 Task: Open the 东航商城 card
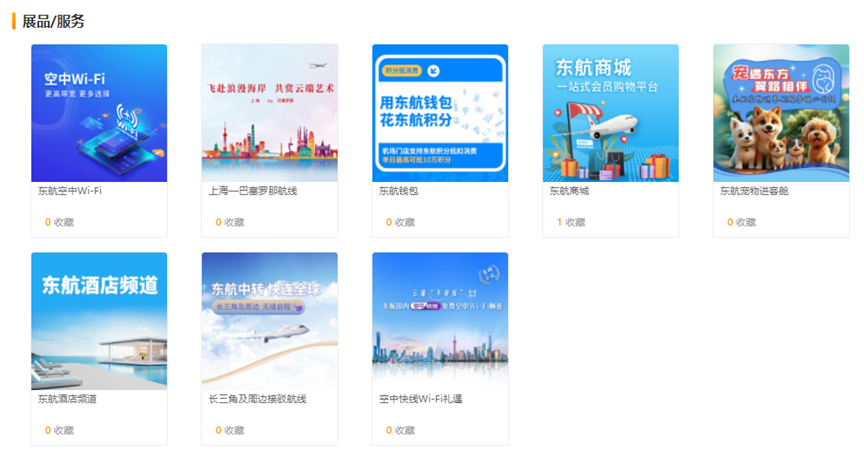(610, 113)
